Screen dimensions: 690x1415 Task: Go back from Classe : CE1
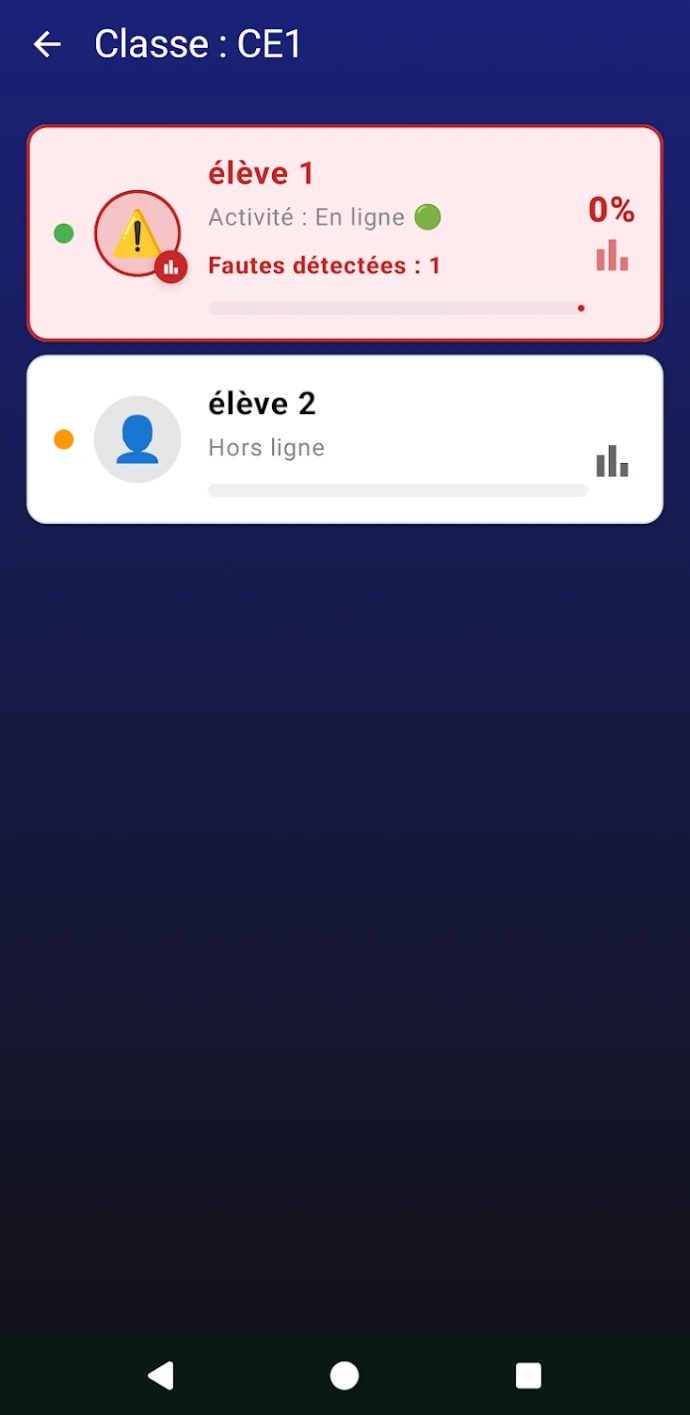click(47, 44)
